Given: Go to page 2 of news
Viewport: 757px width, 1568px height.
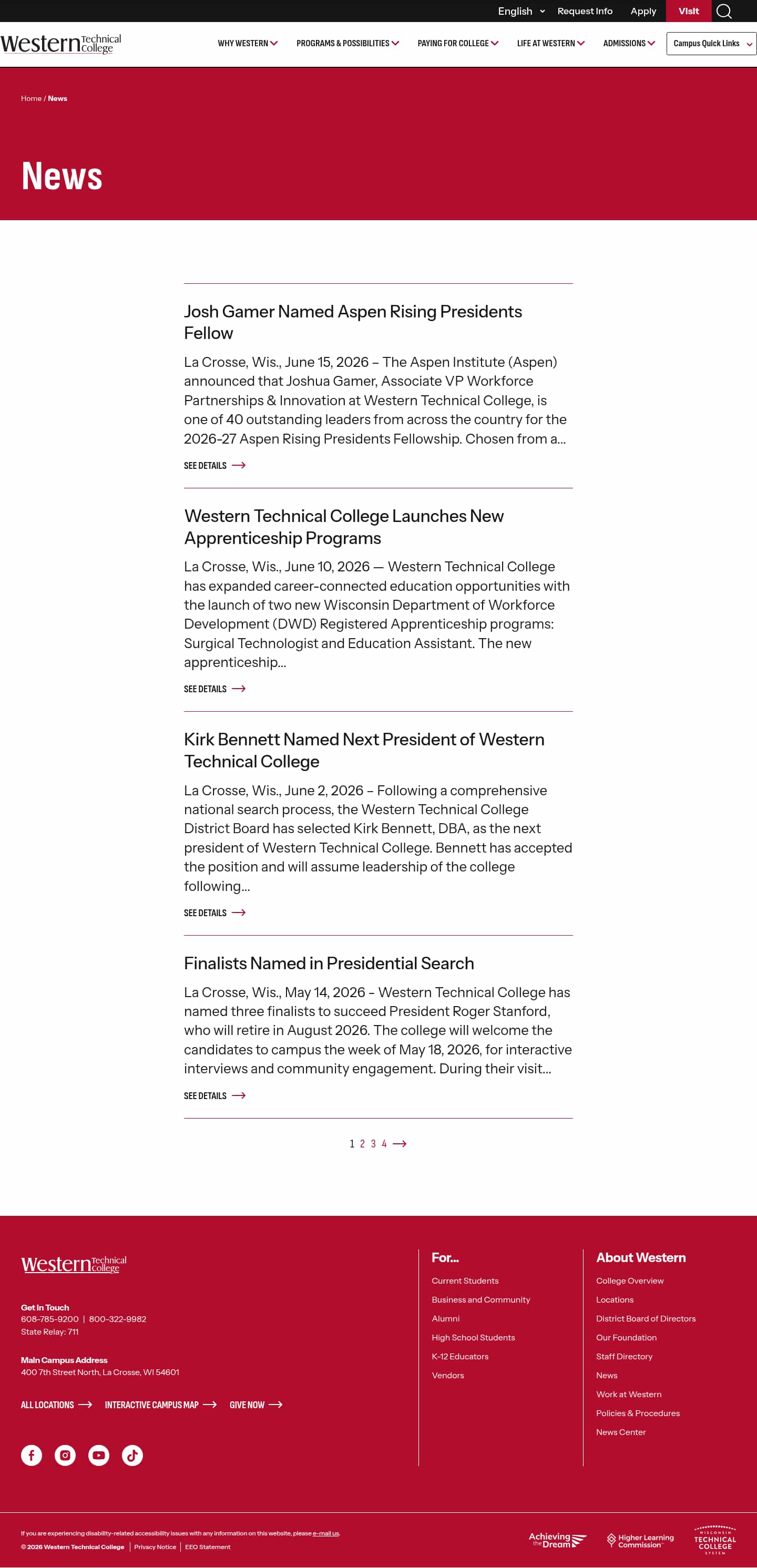Looking at the screenshot, I should 362,1143.
